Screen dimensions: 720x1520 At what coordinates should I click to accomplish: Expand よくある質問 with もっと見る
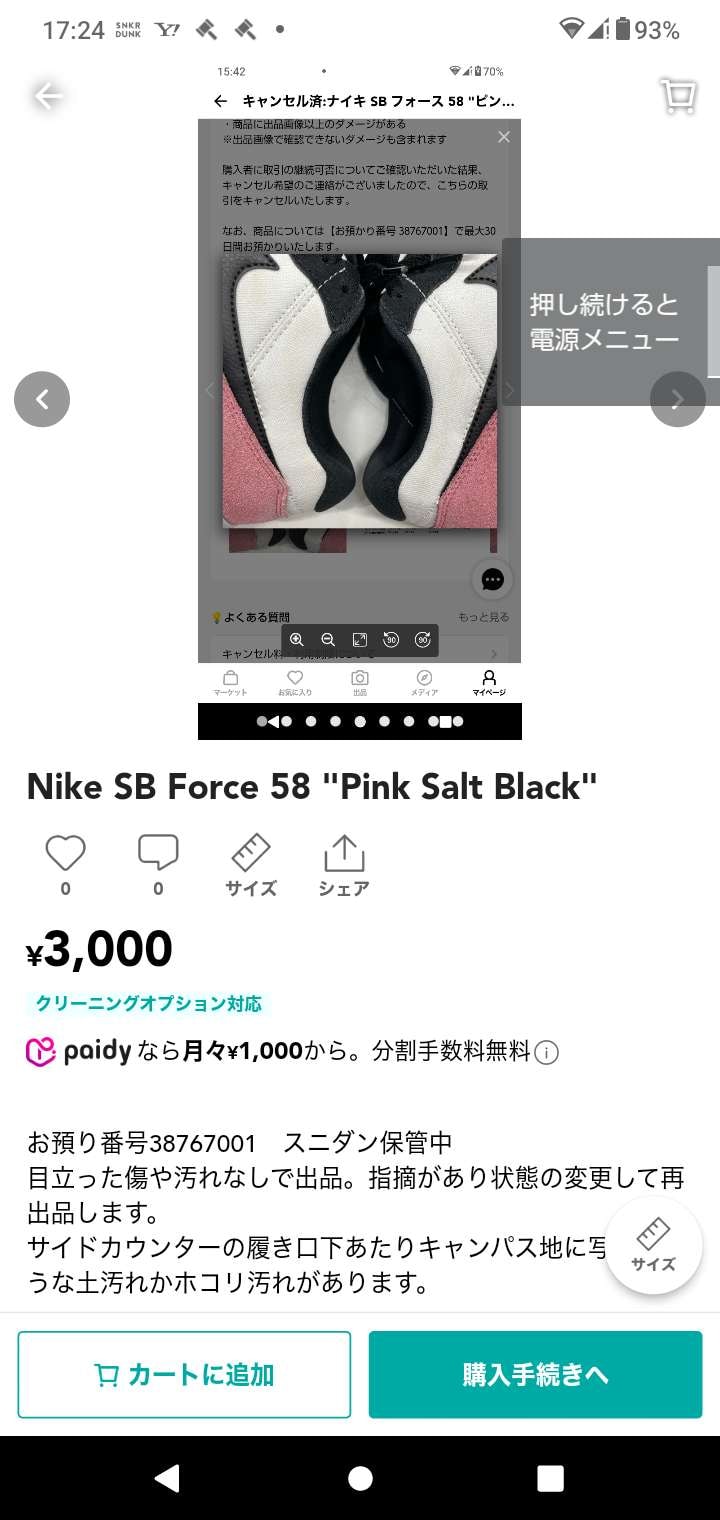(x=484, y=618)
